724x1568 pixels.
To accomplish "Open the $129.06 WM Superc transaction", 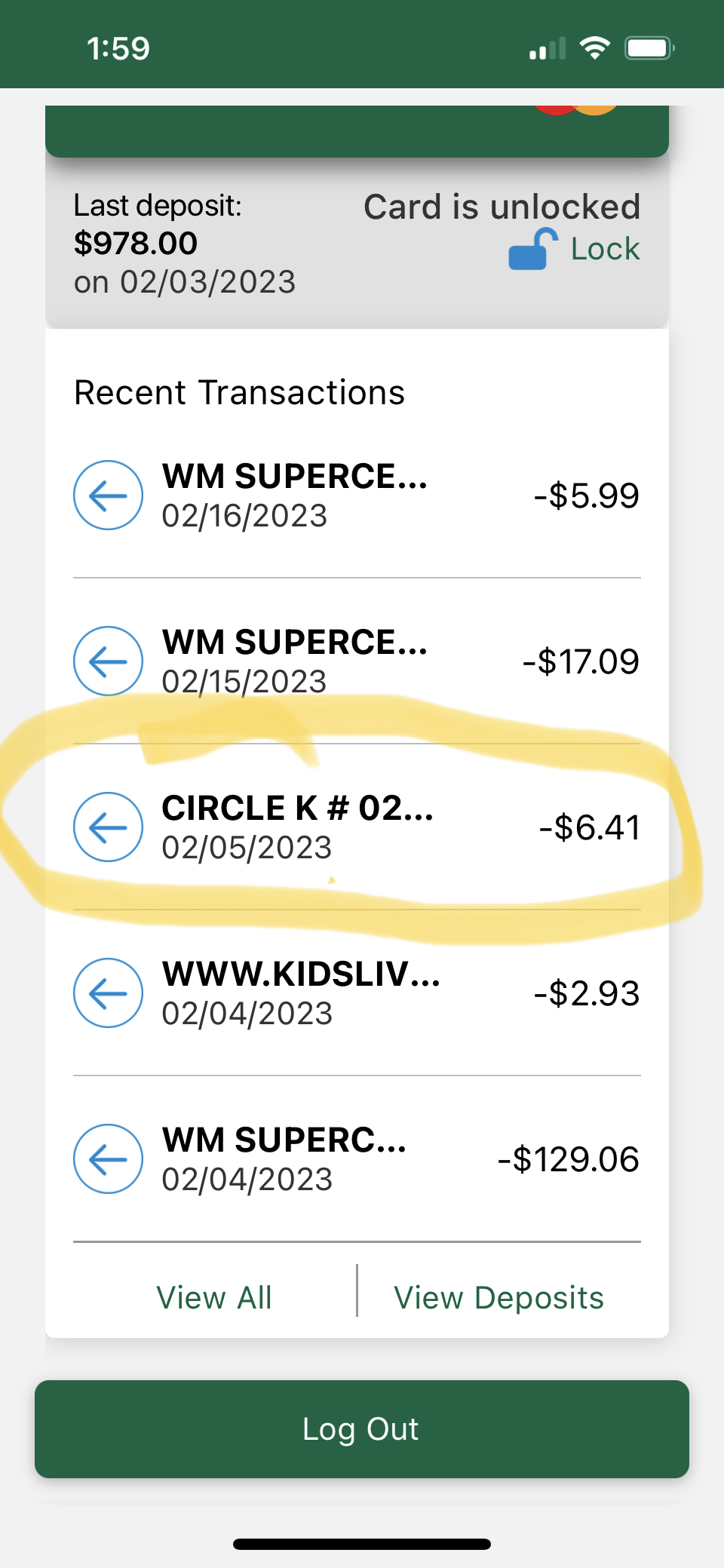I will (356, 1159).
